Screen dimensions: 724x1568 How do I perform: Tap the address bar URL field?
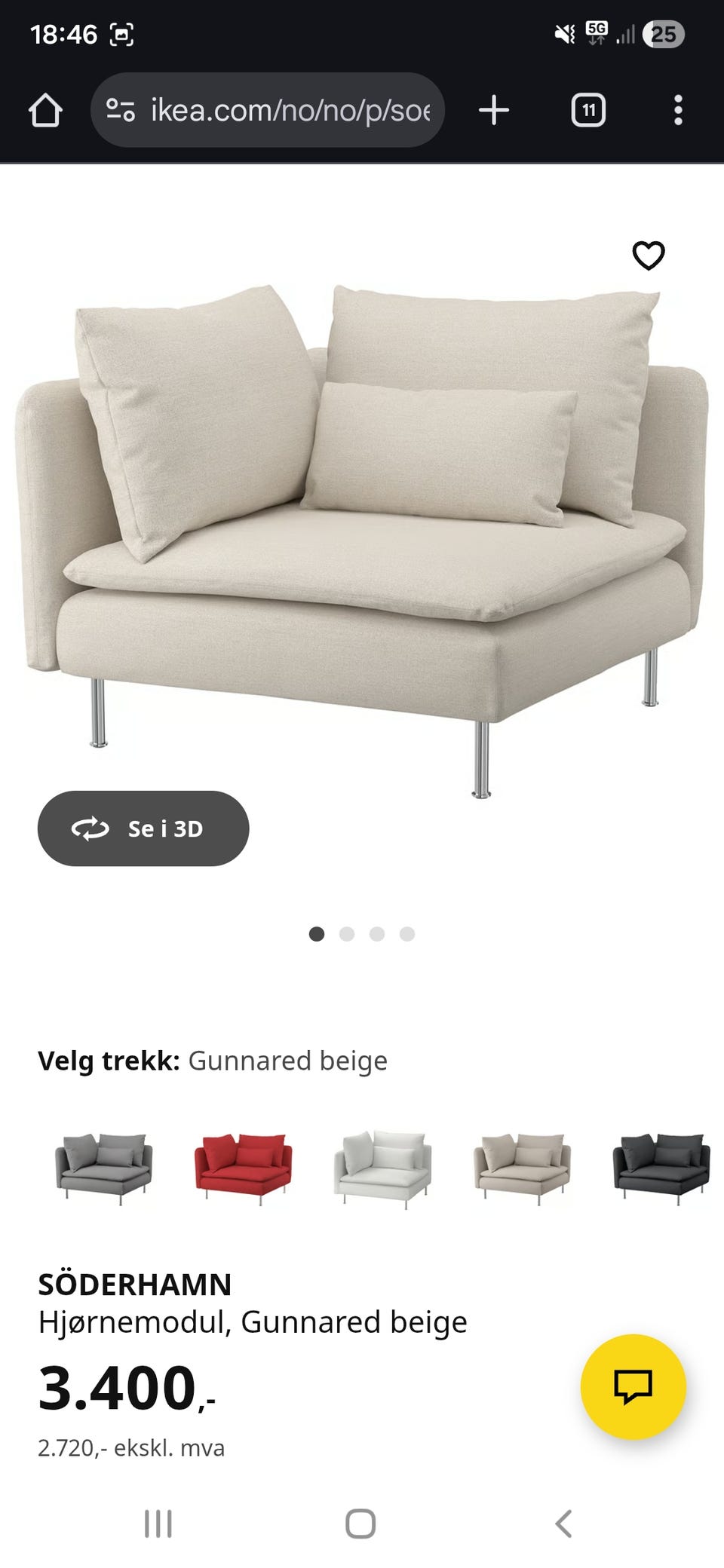287,110
